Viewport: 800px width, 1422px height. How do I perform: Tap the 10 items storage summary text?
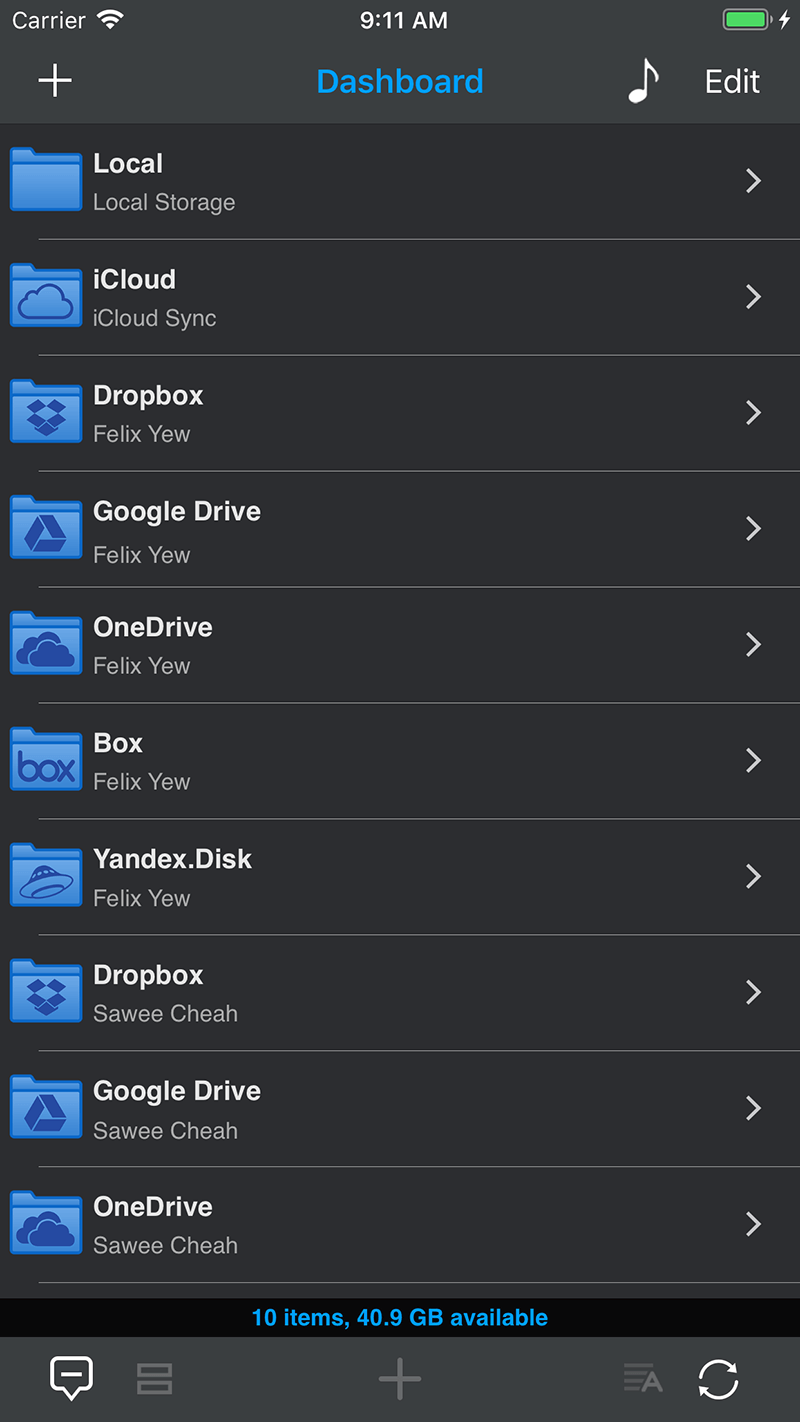coord(400,1317)
